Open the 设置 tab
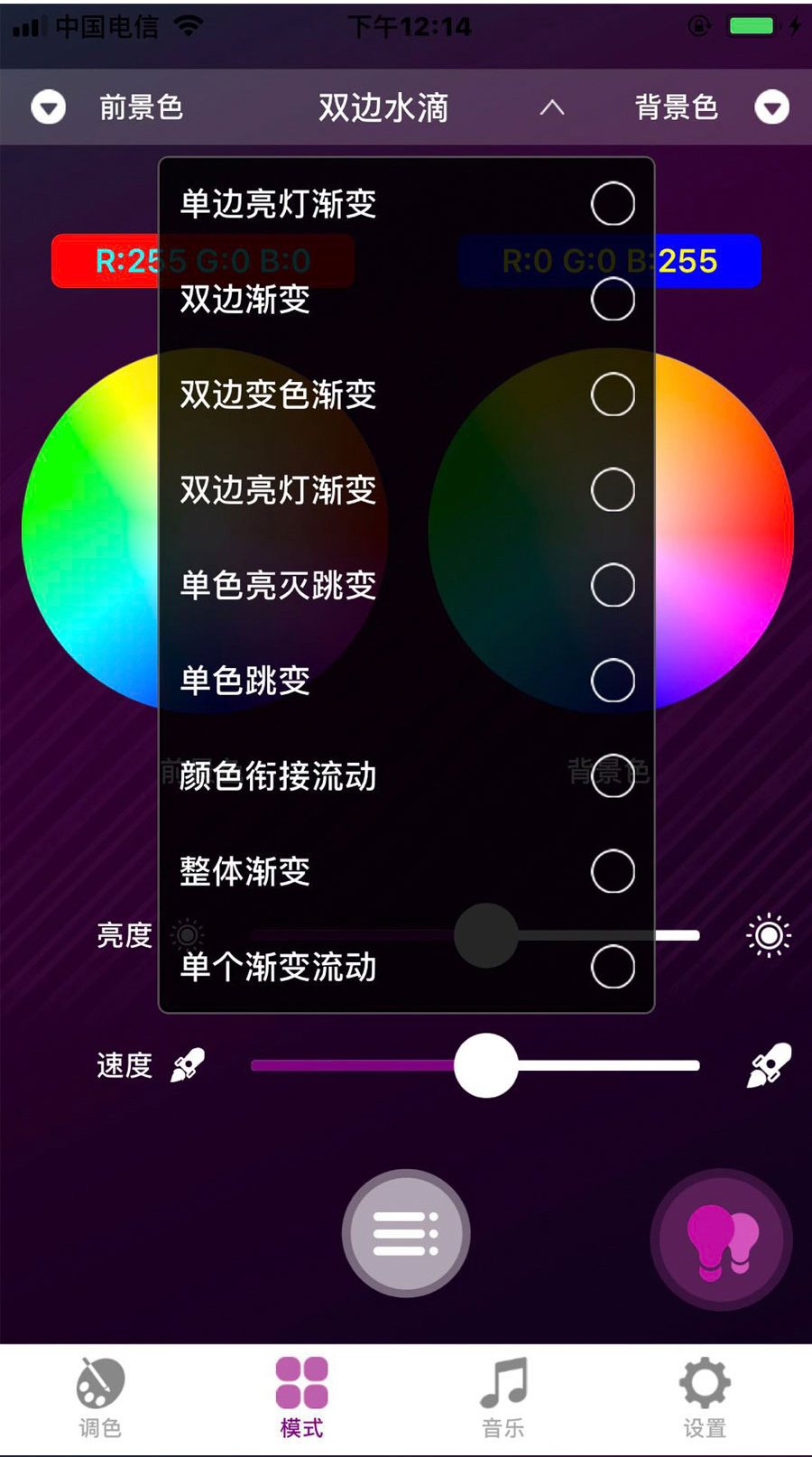812x1457 pixels. pyautogui.click(x=705, y=1397)
